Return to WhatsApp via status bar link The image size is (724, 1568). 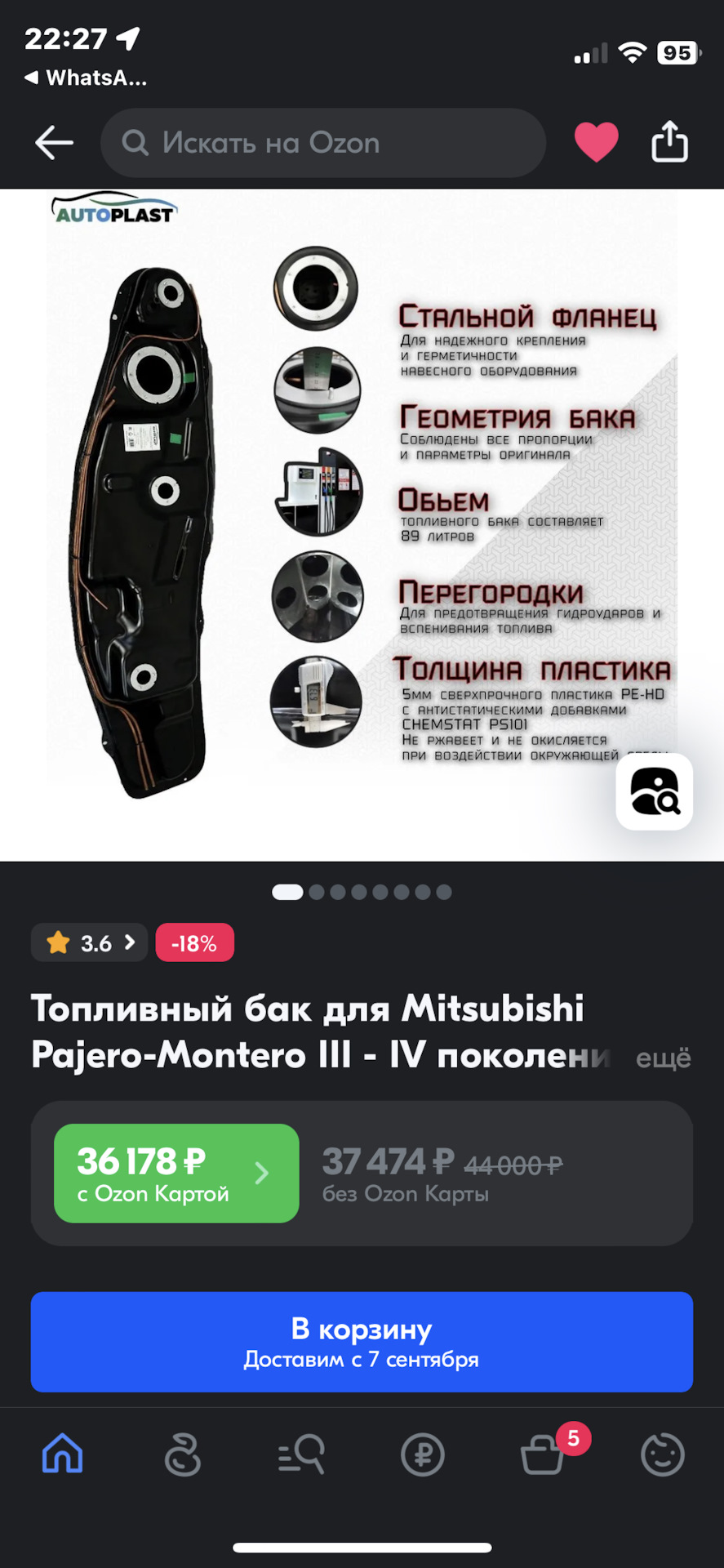pyautogui.click(x=84, y=78)
